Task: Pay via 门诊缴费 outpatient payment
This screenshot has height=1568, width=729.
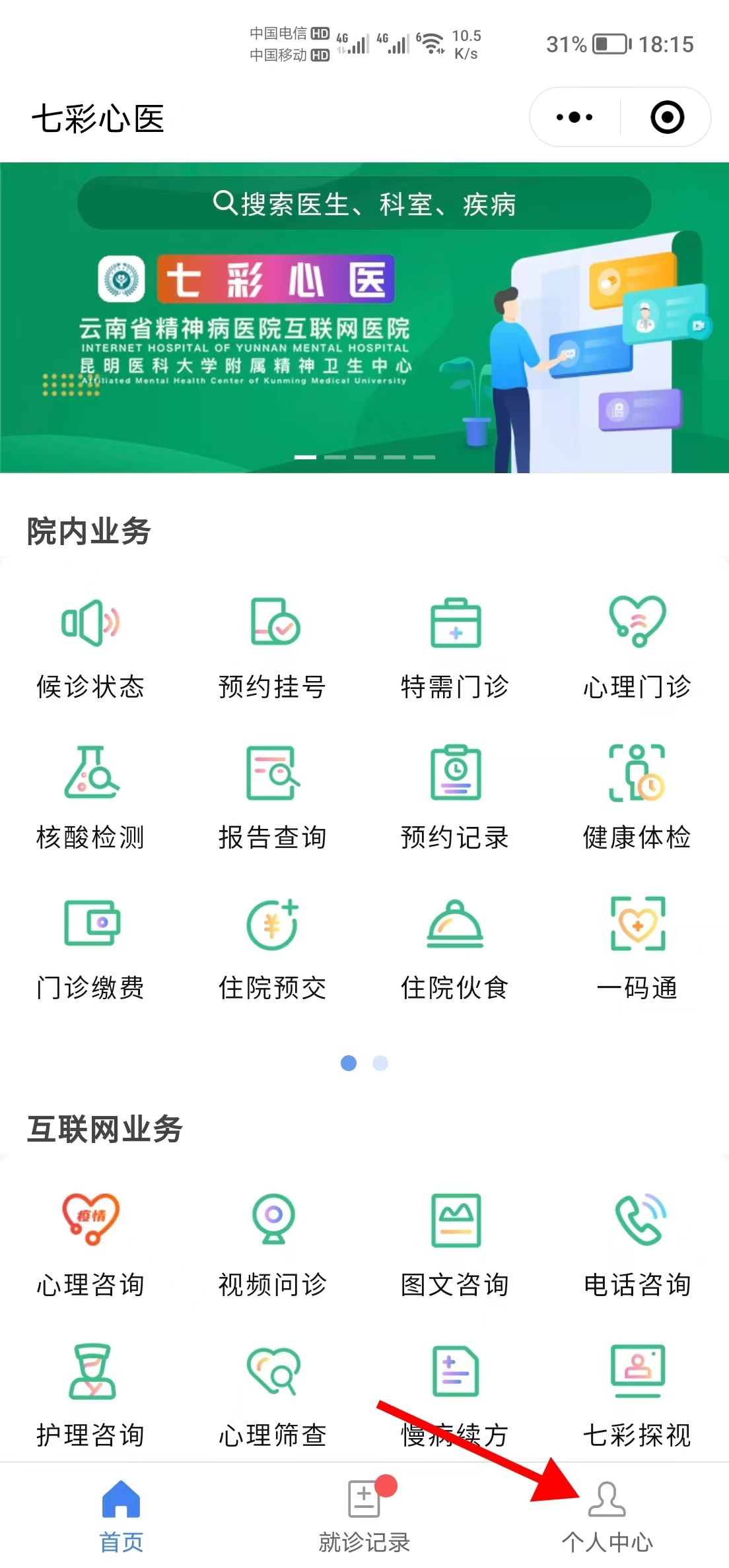Action: [x=90, y=948]
